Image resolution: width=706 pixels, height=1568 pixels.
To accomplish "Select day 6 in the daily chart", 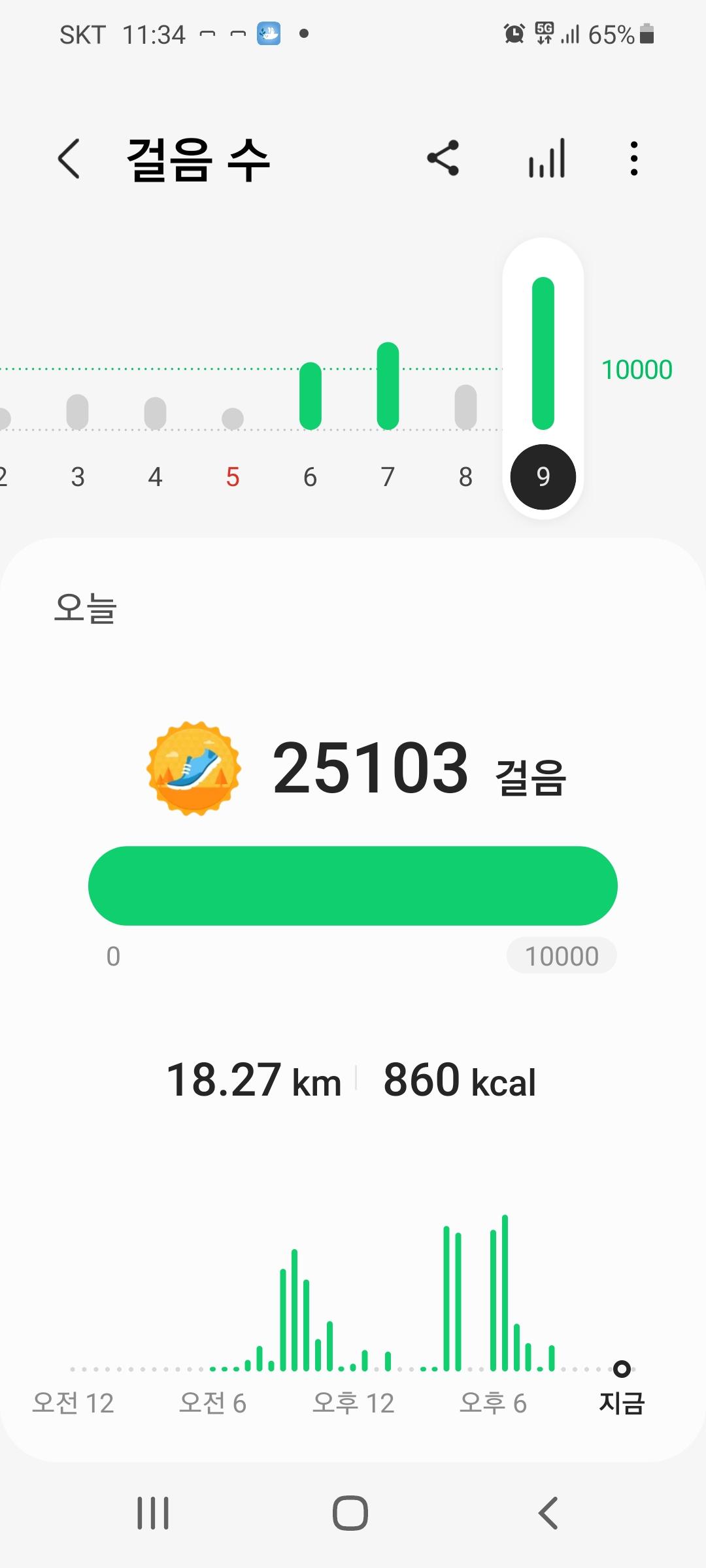I will [310, 476].
